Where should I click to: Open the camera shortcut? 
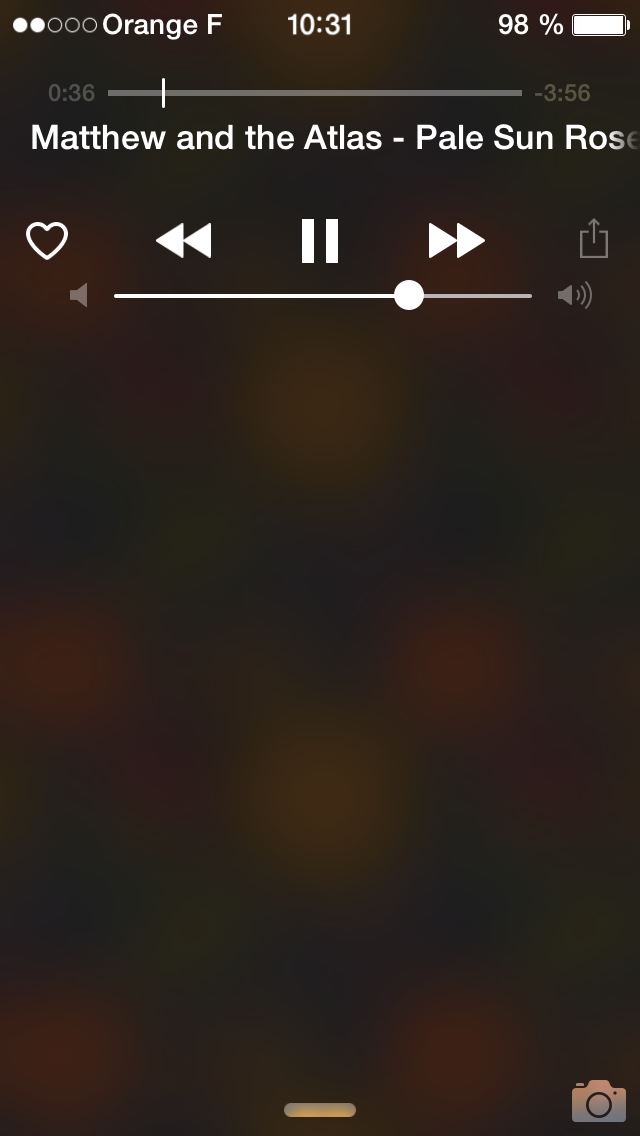click(x=599, y=1100)
